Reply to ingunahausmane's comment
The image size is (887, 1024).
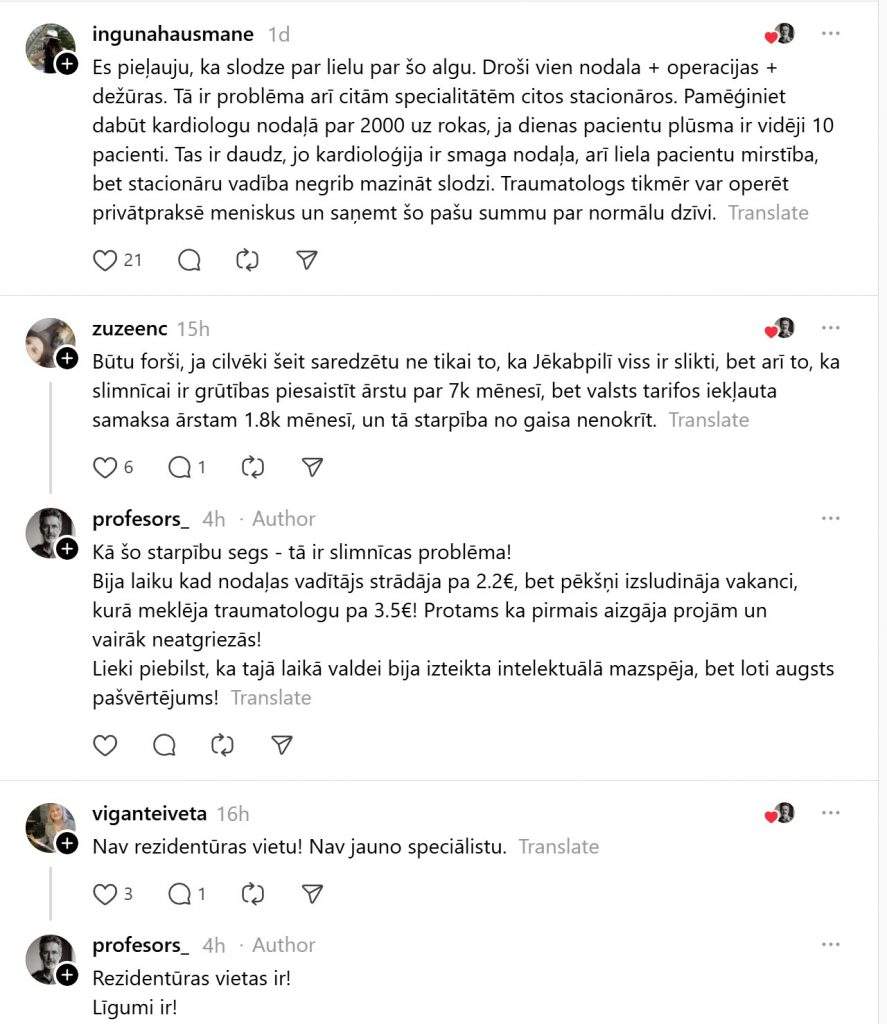189,260
